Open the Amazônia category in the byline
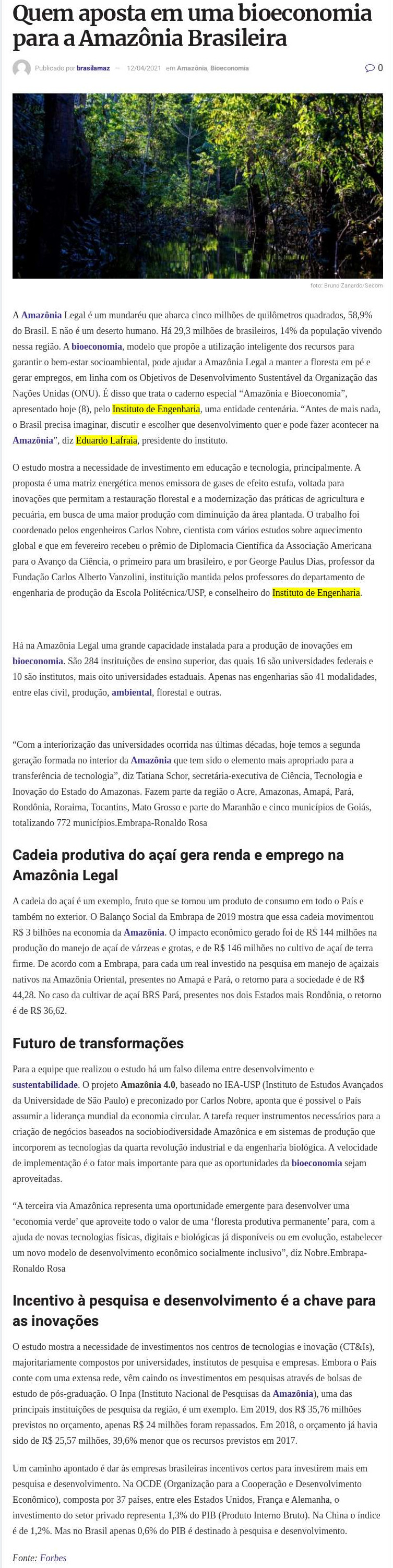 click(x=192, y=68)
